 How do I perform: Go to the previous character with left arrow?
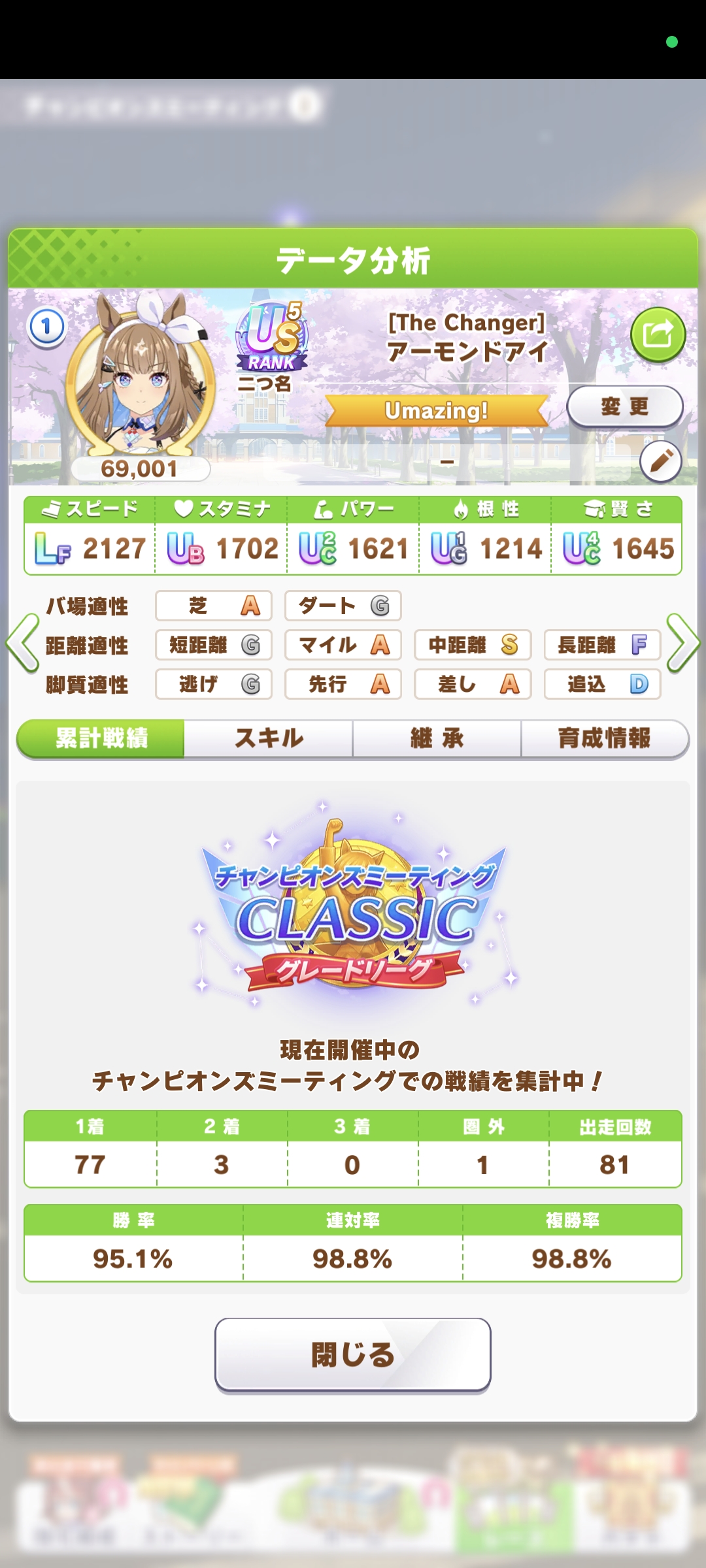[x=22, y=644]
